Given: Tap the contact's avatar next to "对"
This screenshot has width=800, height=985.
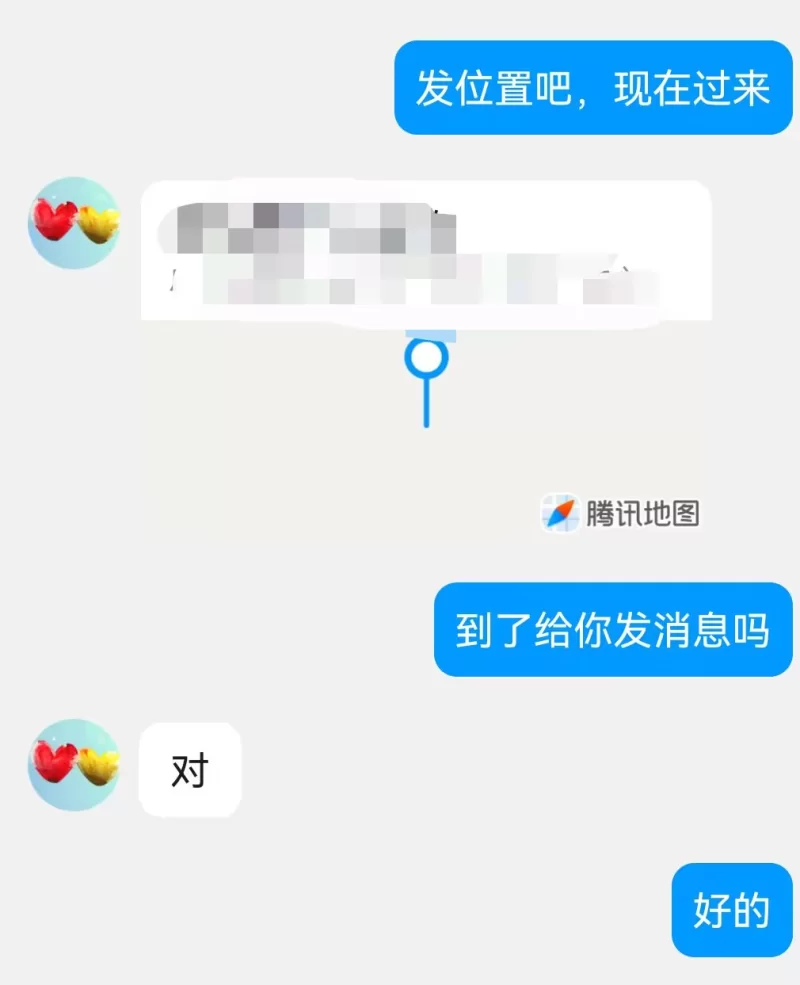Looking at the screenshot, I should [x=73, y=765].
